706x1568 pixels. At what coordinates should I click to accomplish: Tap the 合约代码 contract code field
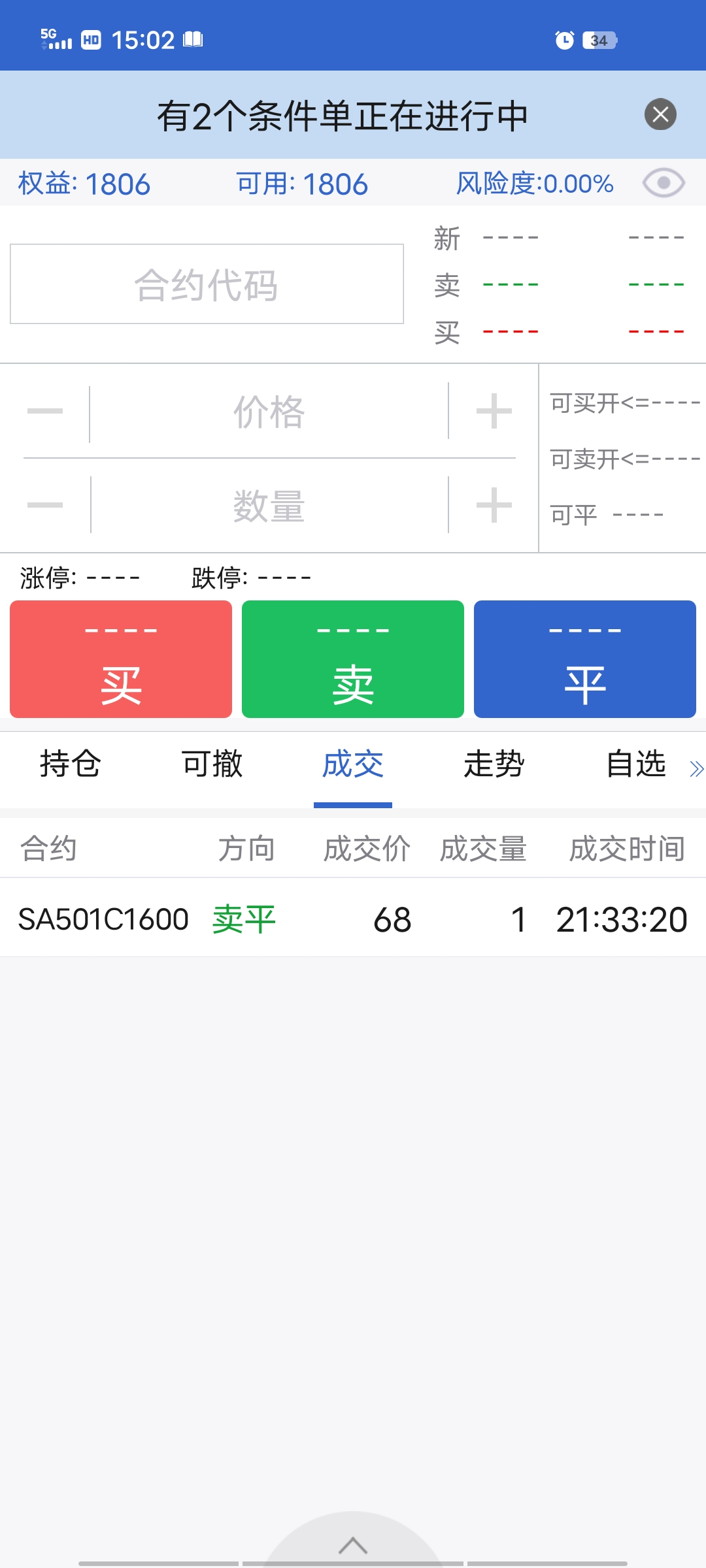coord(207,284)
